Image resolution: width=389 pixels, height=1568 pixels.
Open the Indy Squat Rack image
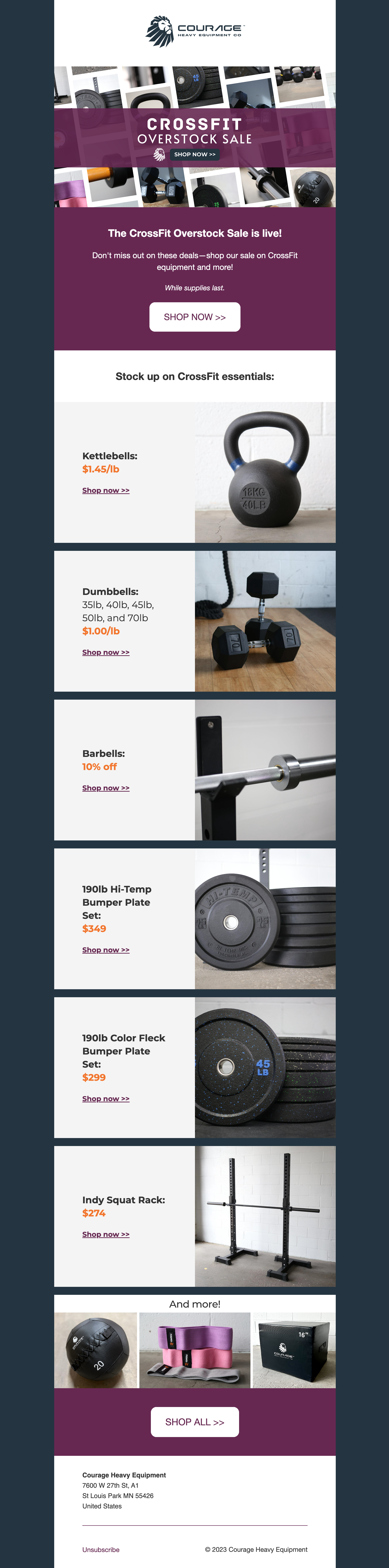click(x=265, y=1216)
